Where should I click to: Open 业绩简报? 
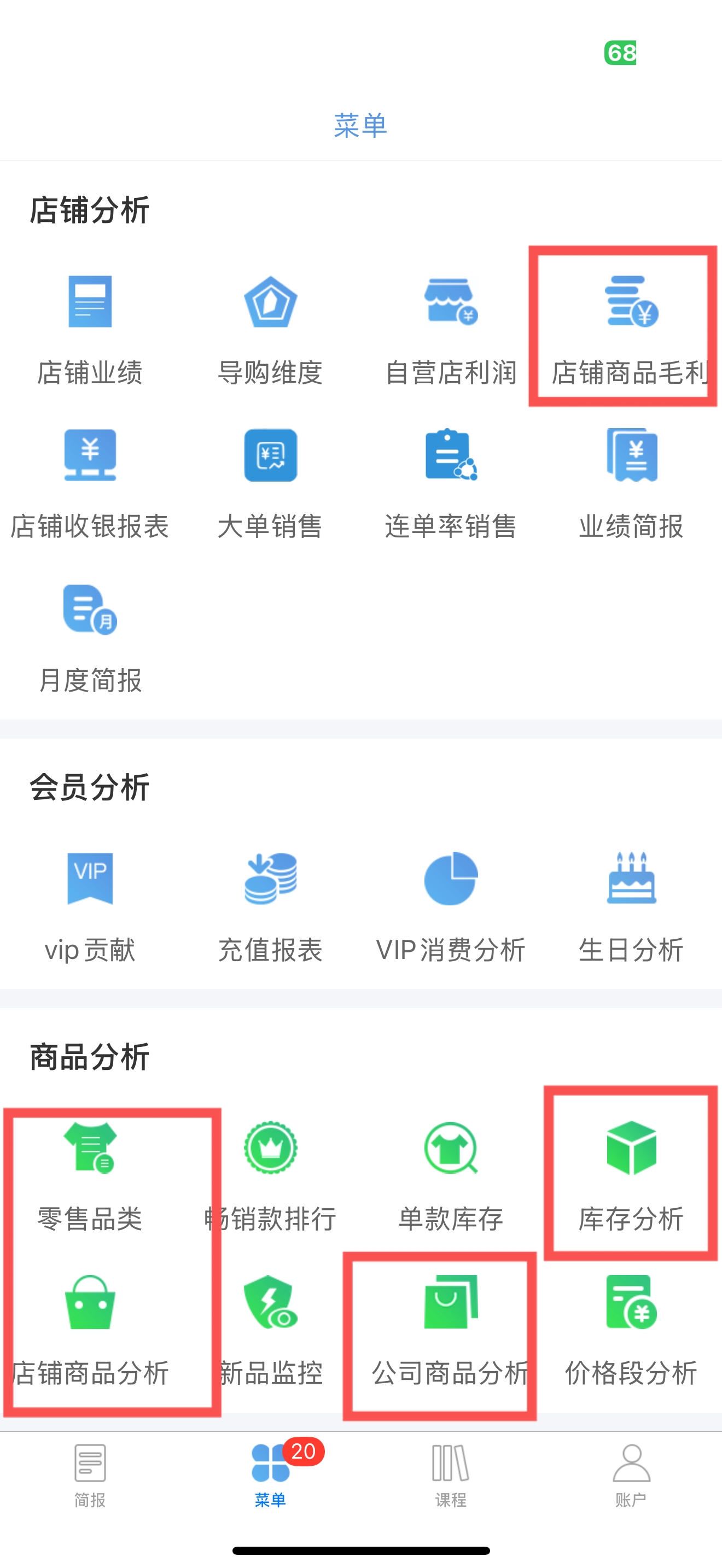631,484
